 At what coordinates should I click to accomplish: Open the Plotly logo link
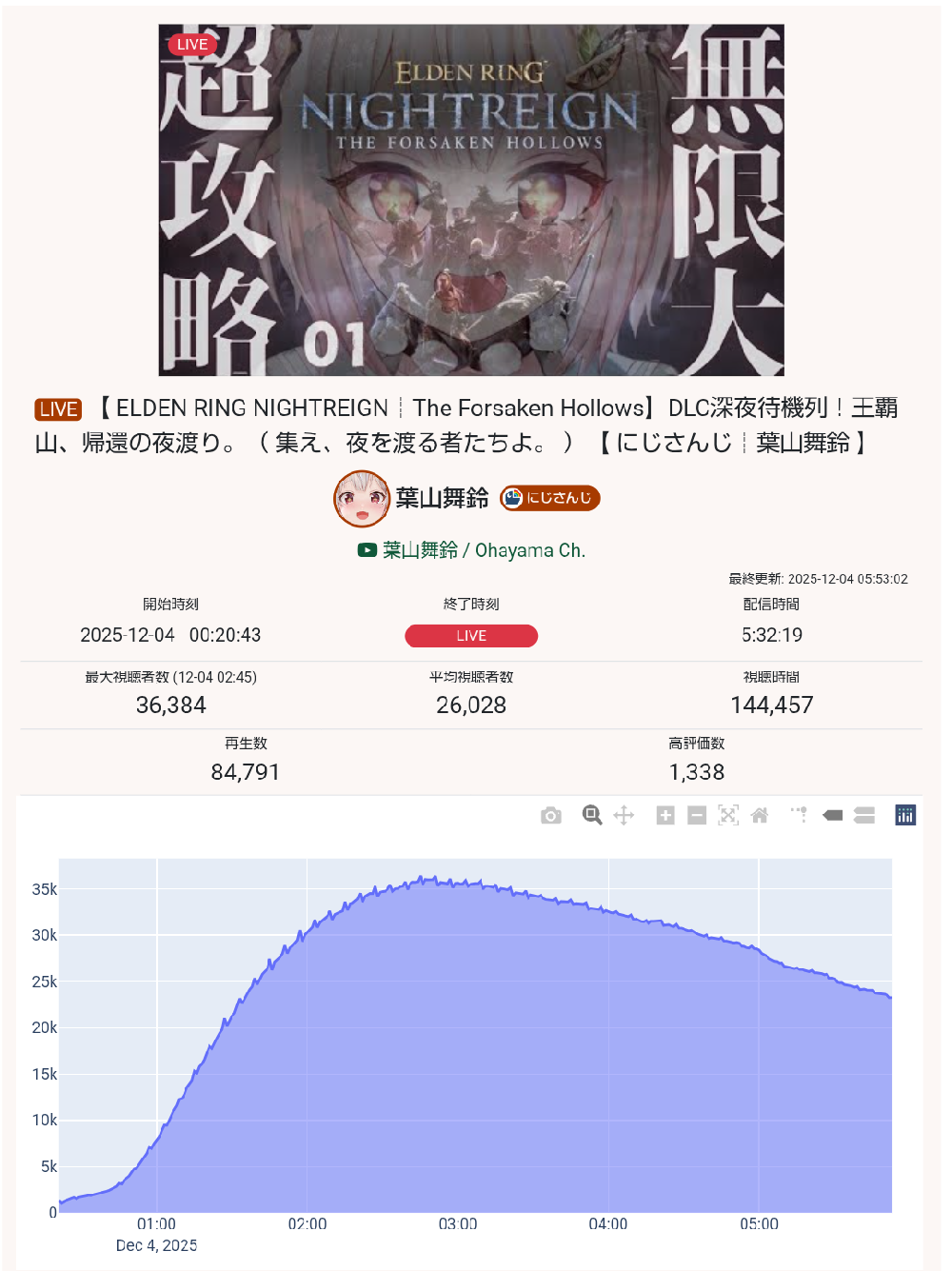click(x=905, y=815)
